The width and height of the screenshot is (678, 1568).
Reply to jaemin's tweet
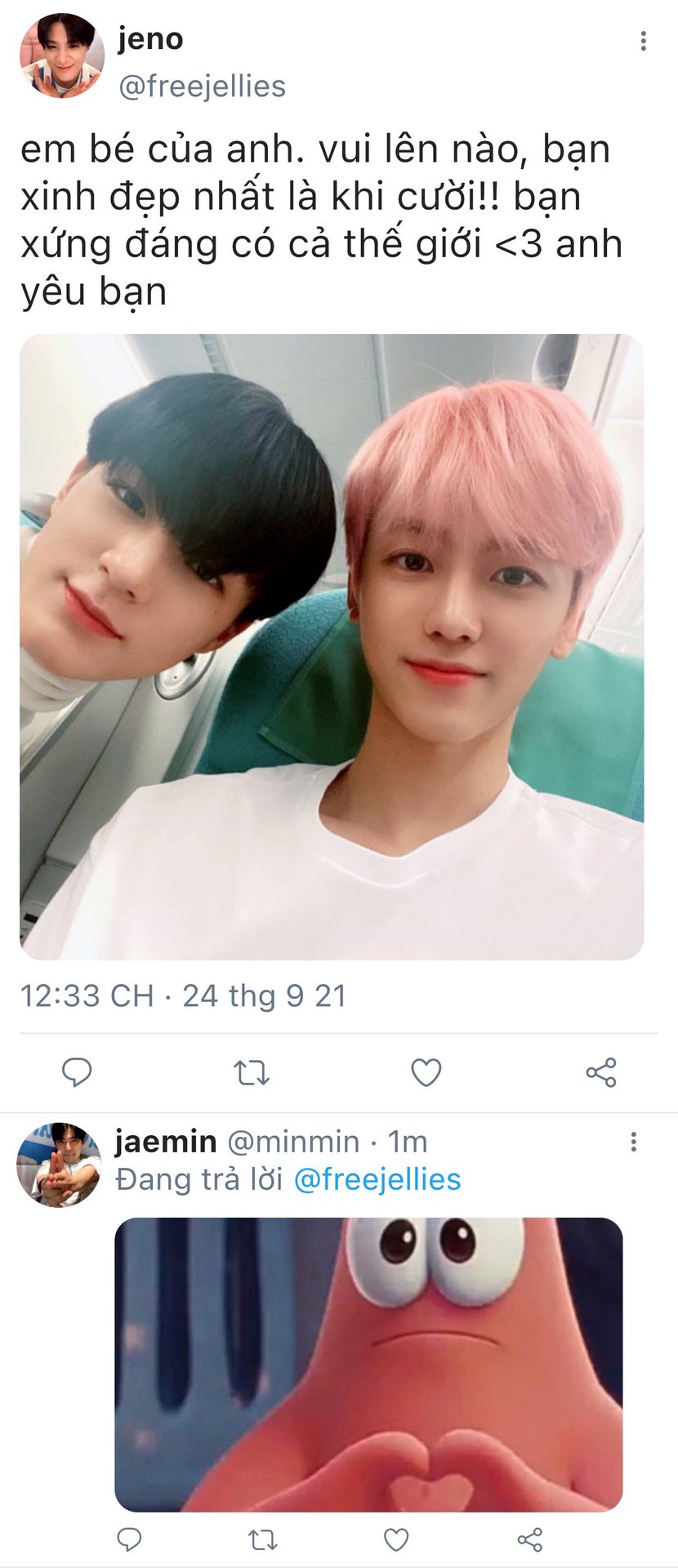pyautogui.click(x=129, y=1539)
